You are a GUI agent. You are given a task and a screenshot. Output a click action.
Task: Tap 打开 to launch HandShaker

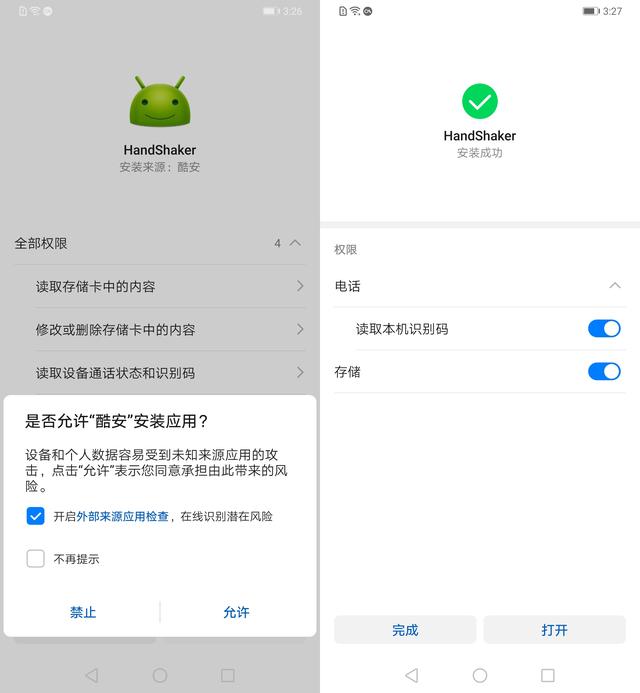point(554,630)
